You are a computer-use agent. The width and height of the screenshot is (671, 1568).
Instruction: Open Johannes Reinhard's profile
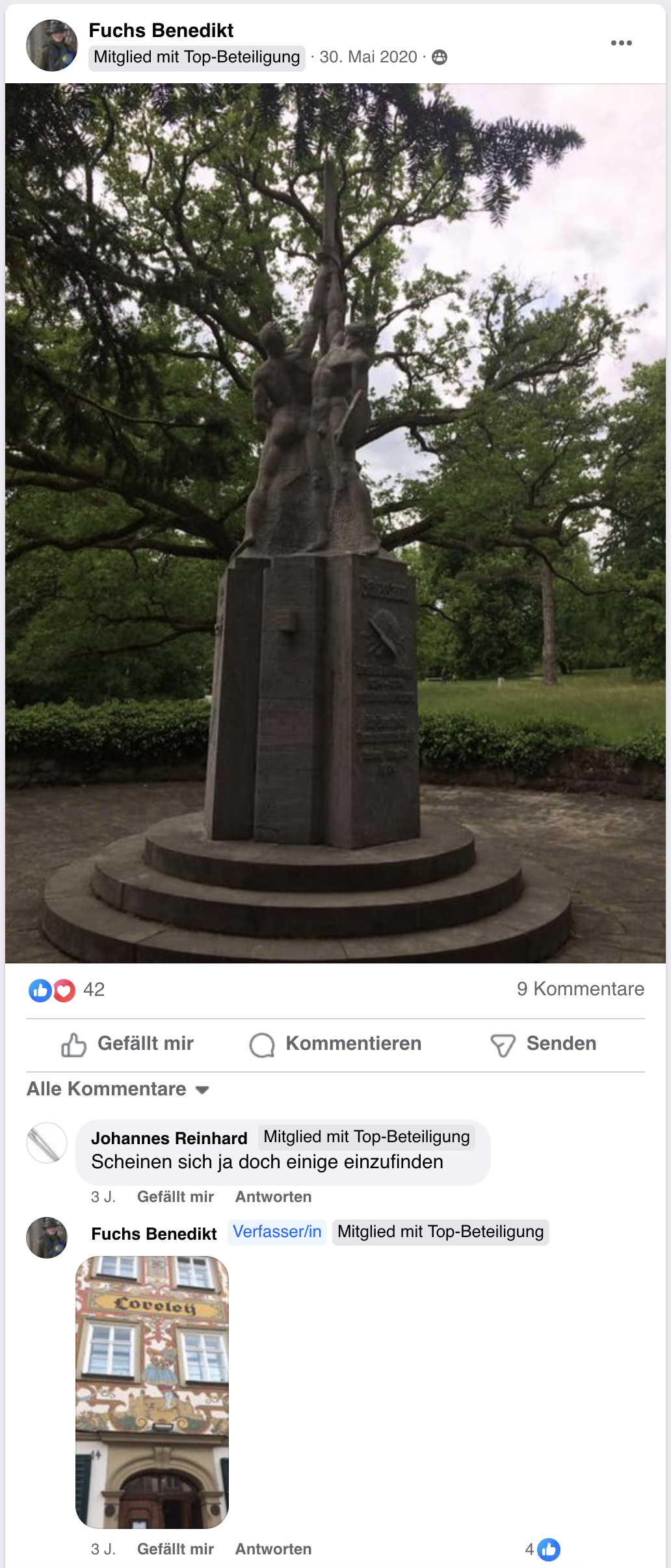[x=169, y=1138]
